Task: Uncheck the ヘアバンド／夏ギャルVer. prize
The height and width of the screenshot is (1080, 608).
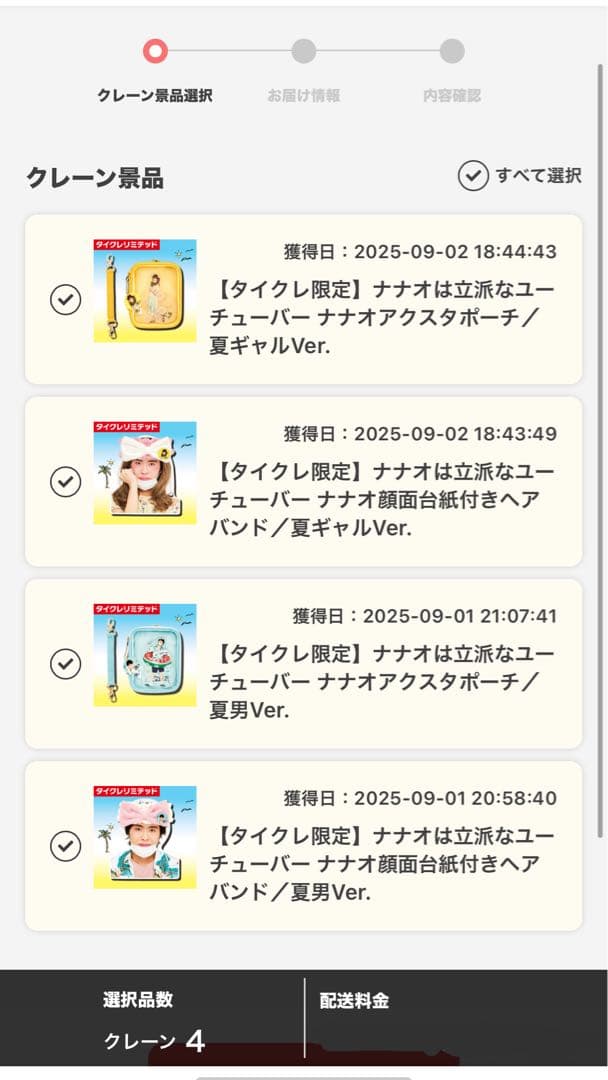Action: (66, 482)
